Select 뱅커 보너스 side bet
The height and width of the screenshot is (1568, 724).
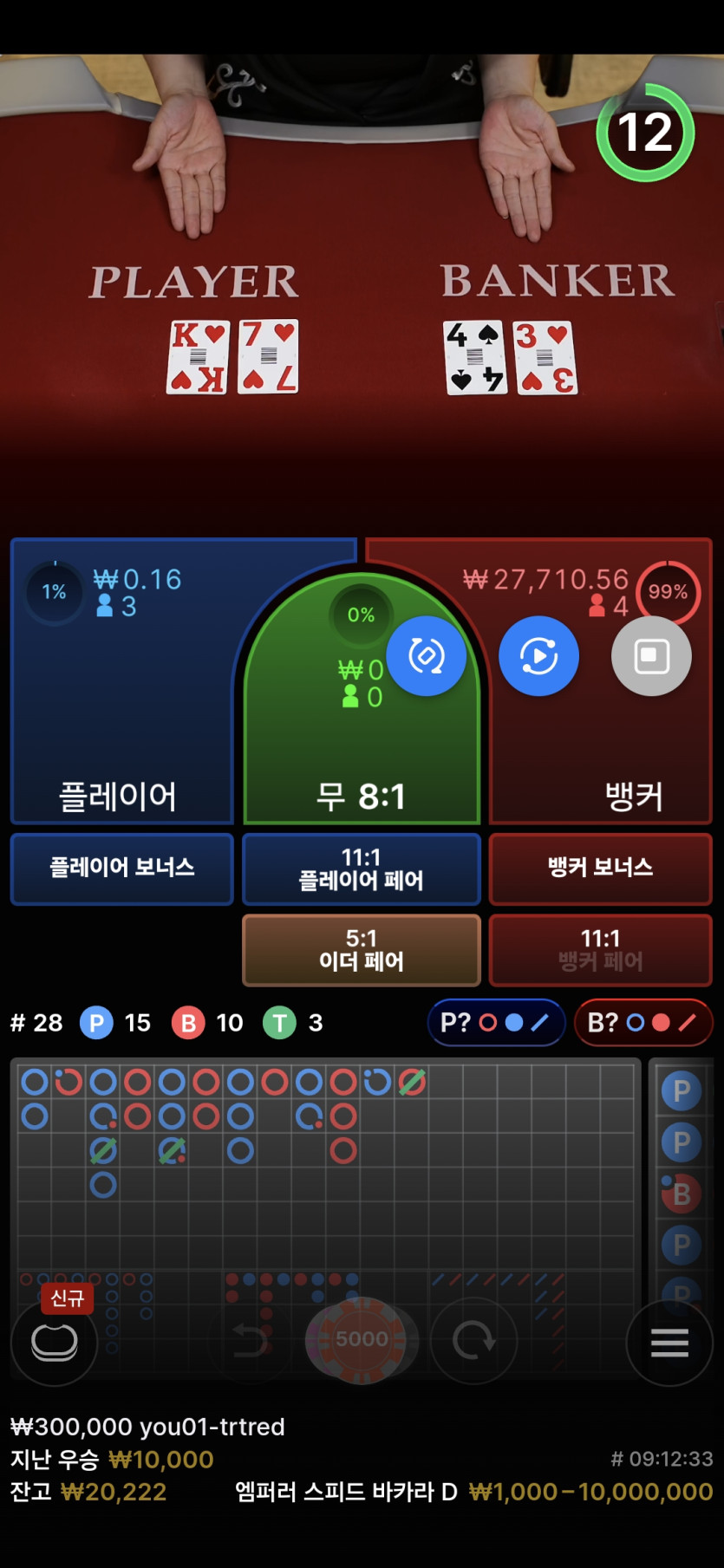600,869
